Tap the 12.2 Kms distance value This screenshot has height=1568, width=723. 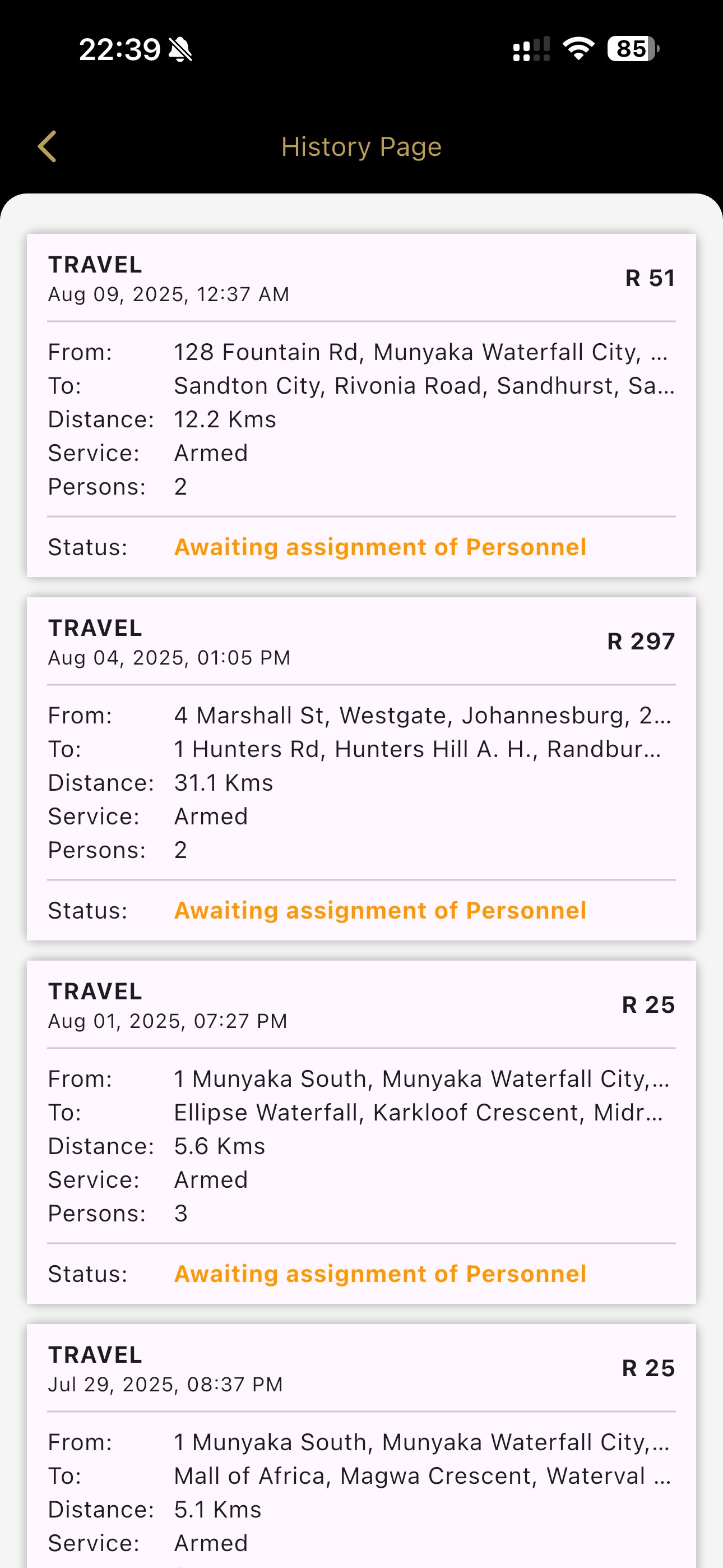click(x=225, y=419)
